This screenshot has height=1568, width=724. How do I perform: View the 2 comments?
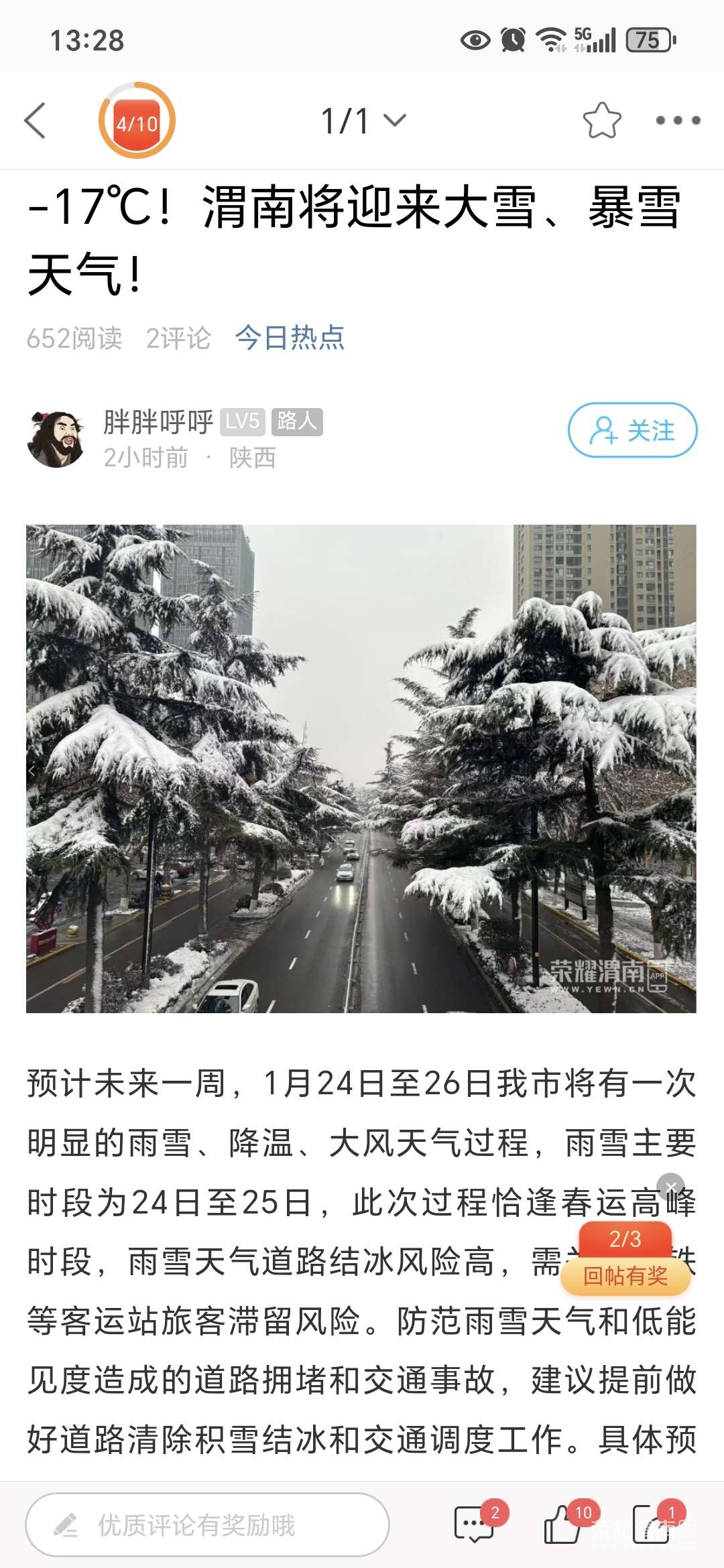pos(475,1524)
